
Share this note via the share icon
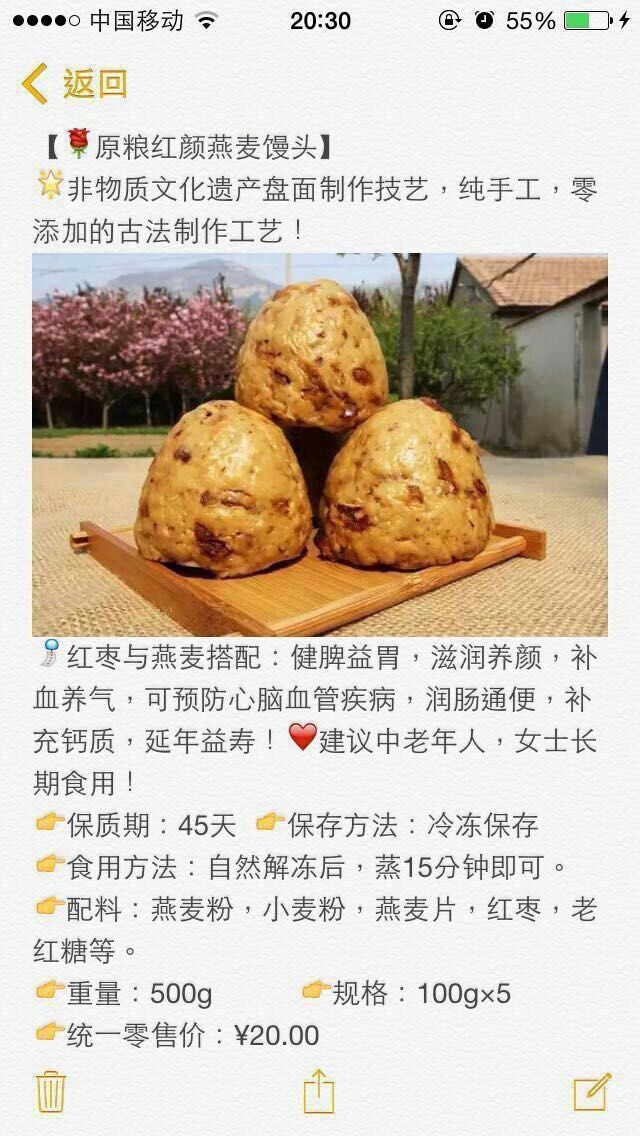point(319,1090)
